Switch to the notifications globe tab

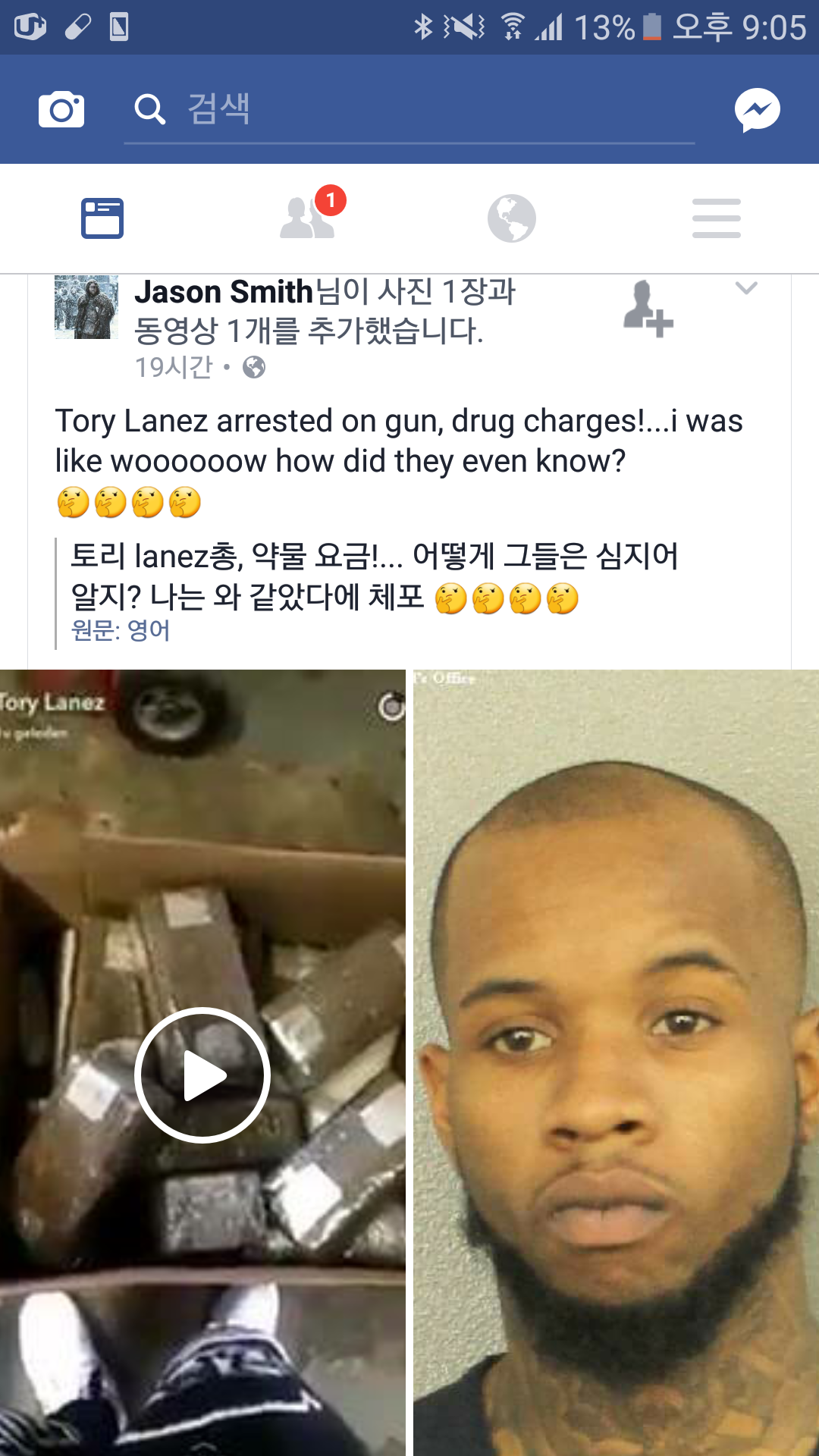(x=512, y=218)
